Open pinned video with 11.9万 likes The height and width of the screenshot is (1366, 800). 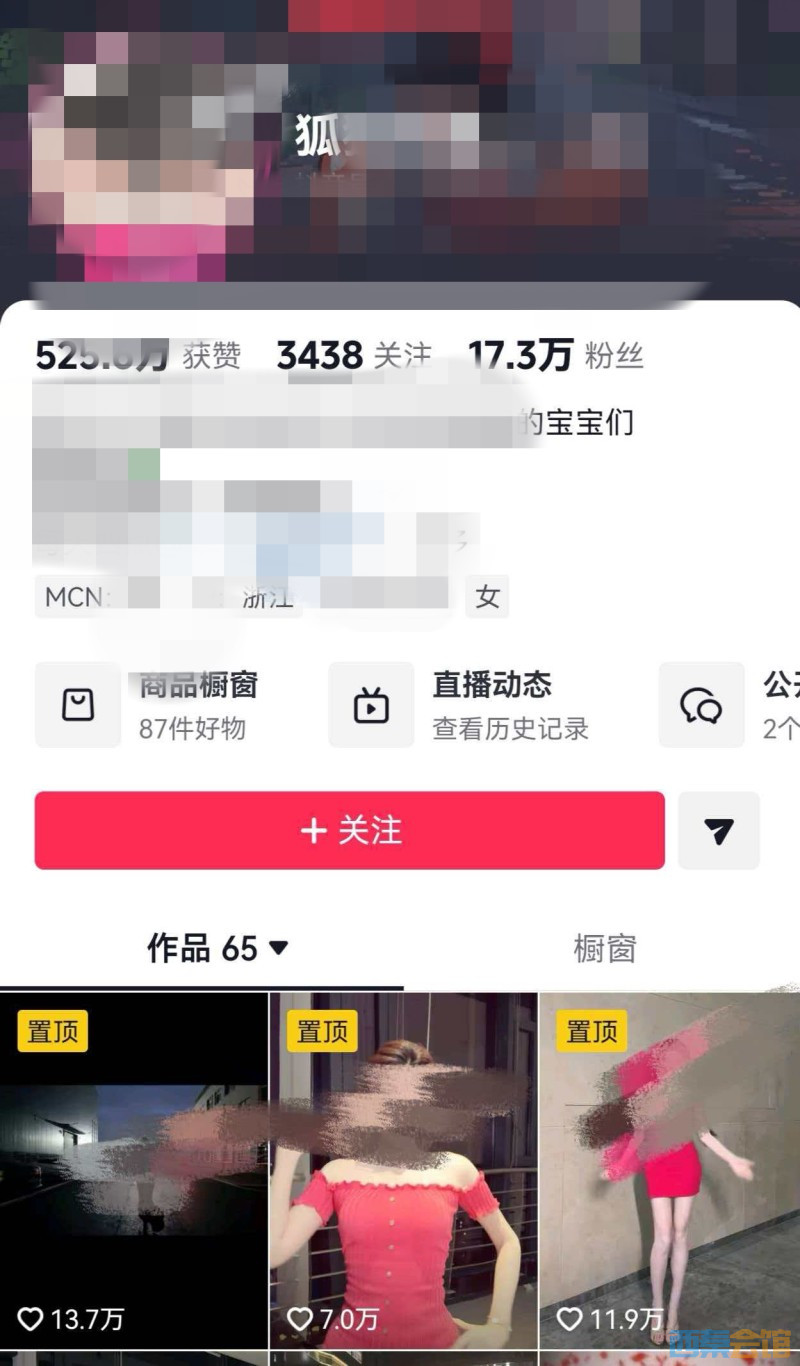tap(670, 1170)
